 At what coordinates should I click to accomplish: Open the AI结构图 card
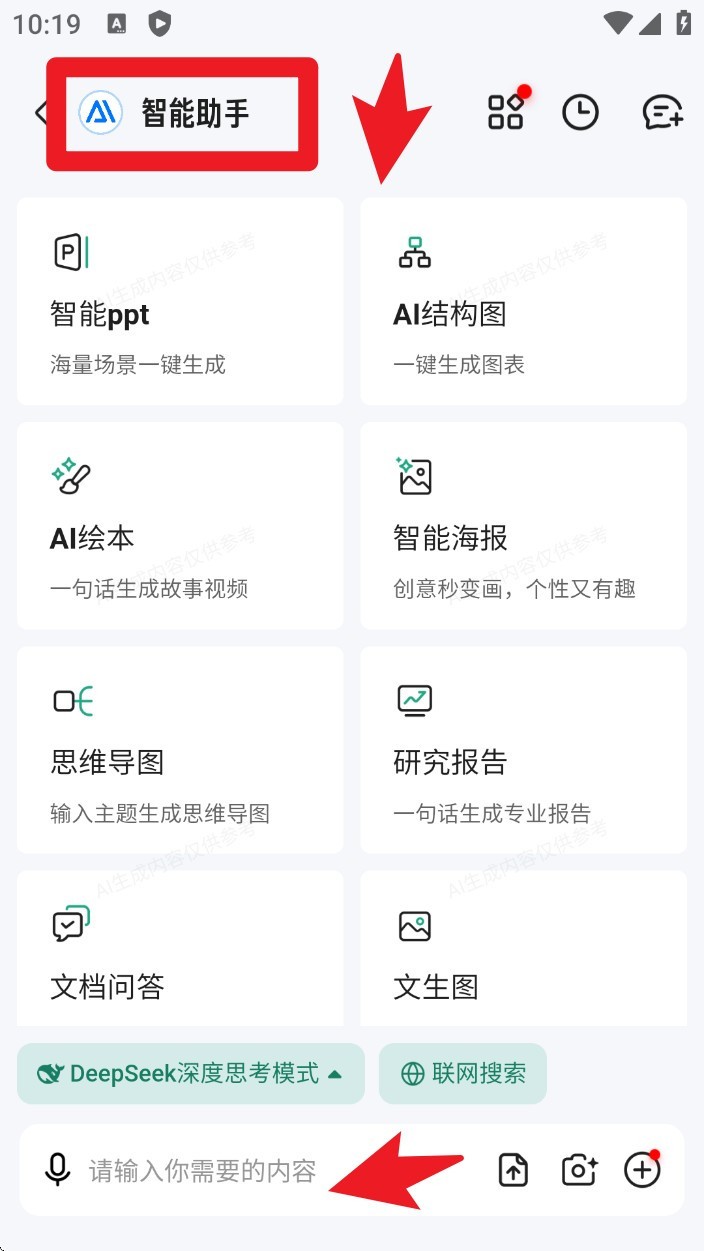523,301
